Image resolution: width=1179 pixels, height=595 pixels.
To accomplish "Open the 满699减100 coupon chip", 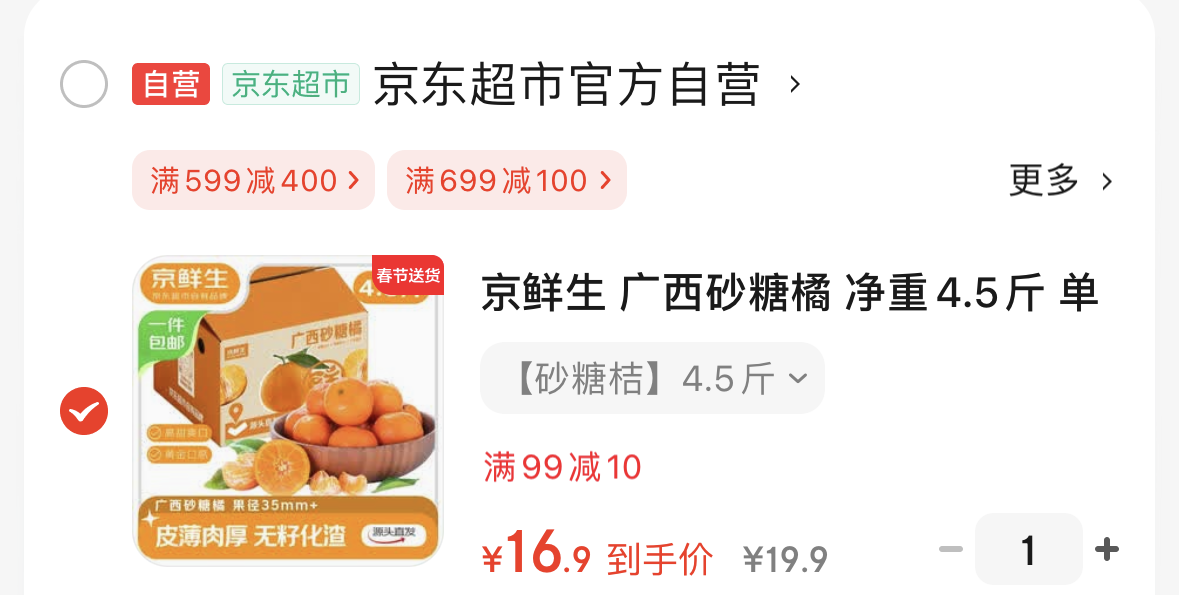I will click(x=507, y=181).
